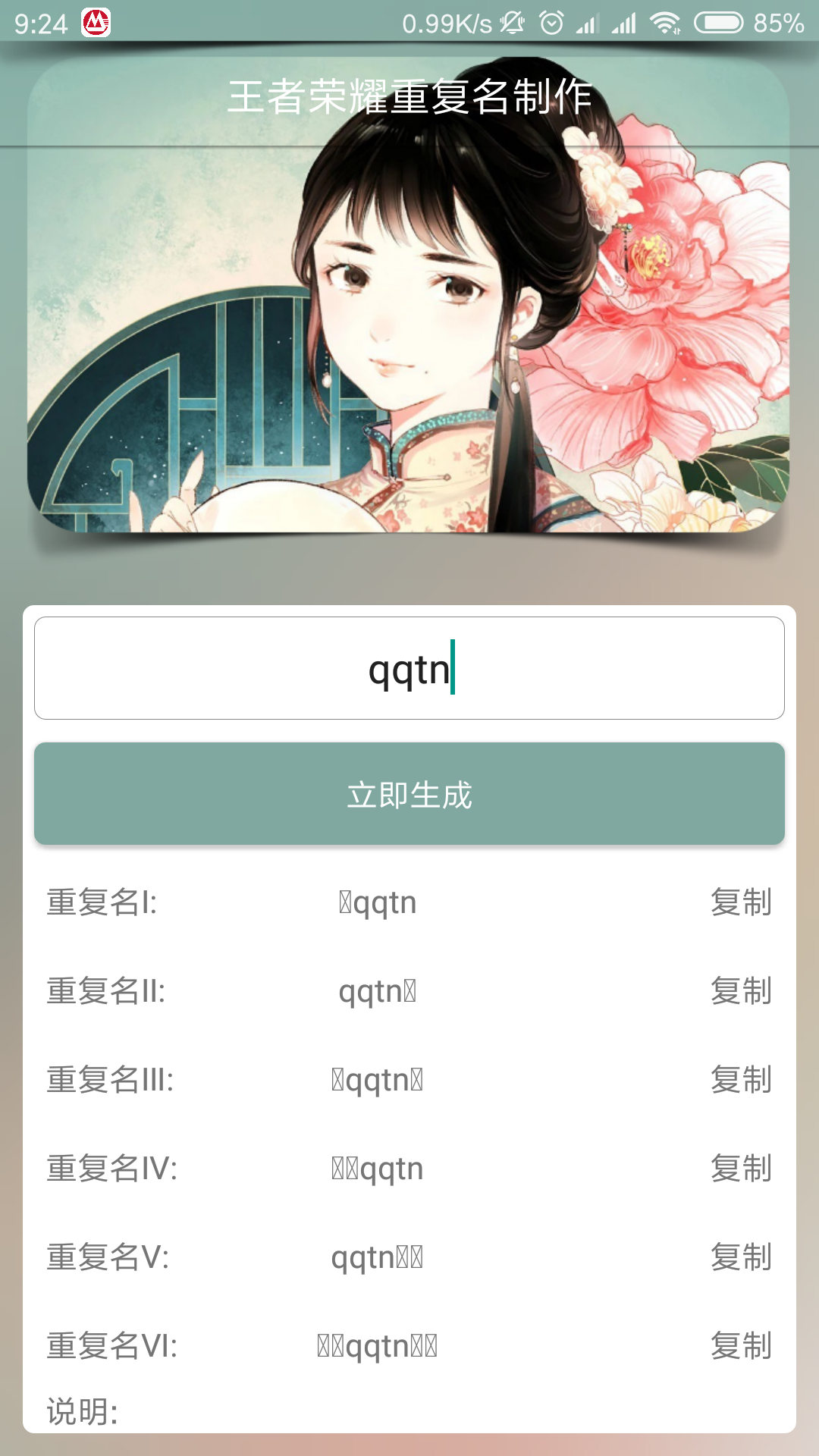Screen dimensions: 819x1456
Task: Copy the 重复名VI result
Action: pyautogui.click(x=741, y=1346)
